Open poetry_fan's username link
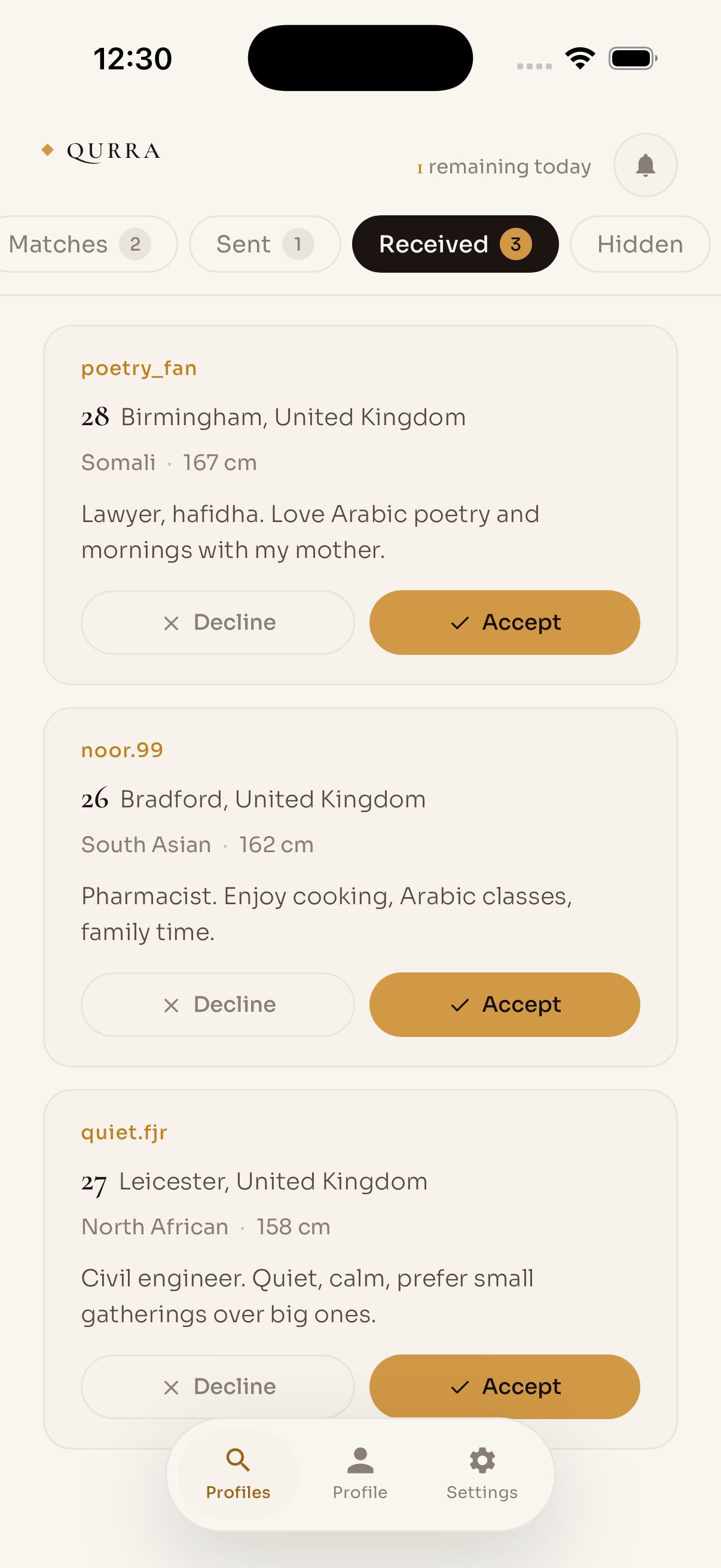The height and width of the screenshot is (1568, 721). [x=138, y=367]
